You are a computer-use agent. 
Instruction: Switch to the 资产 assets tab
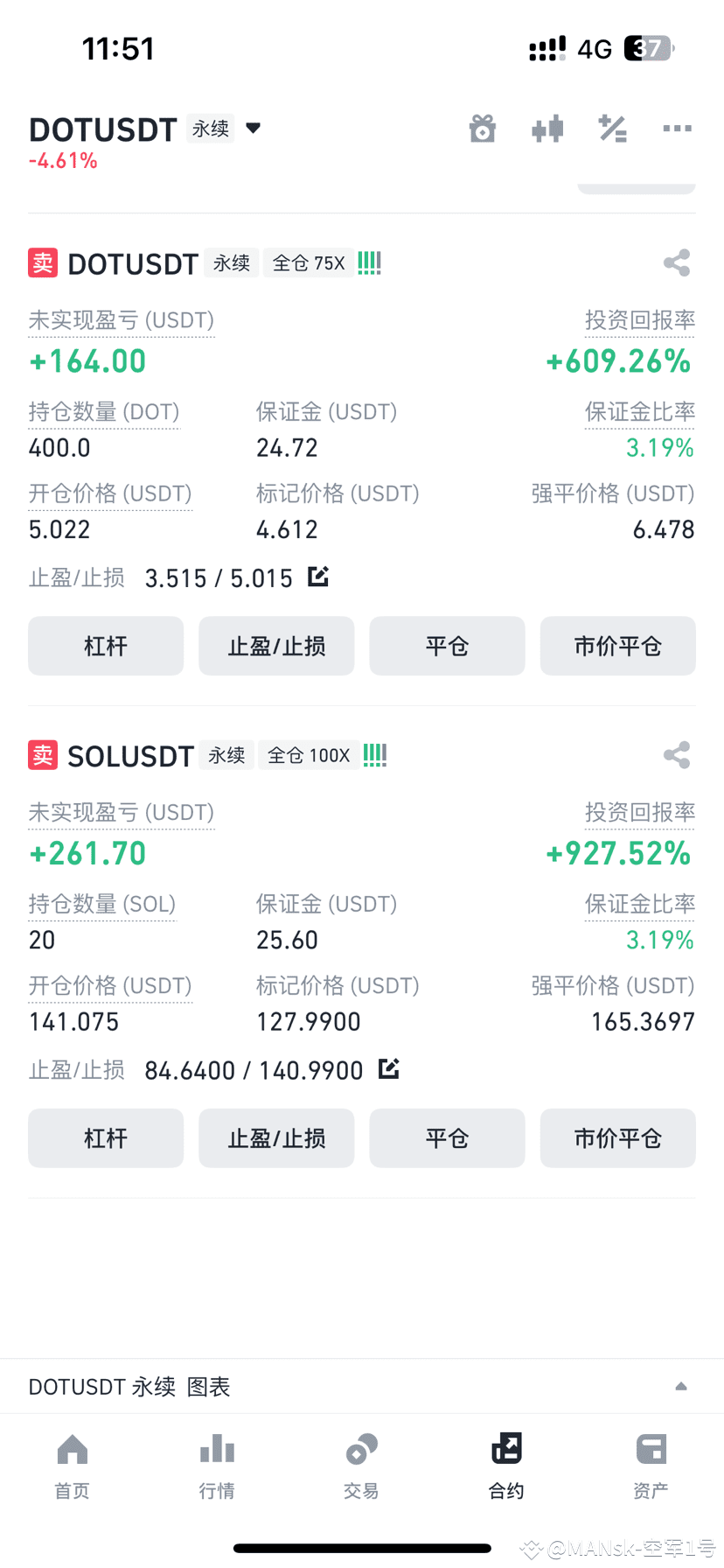click(x=651, y=1466)
